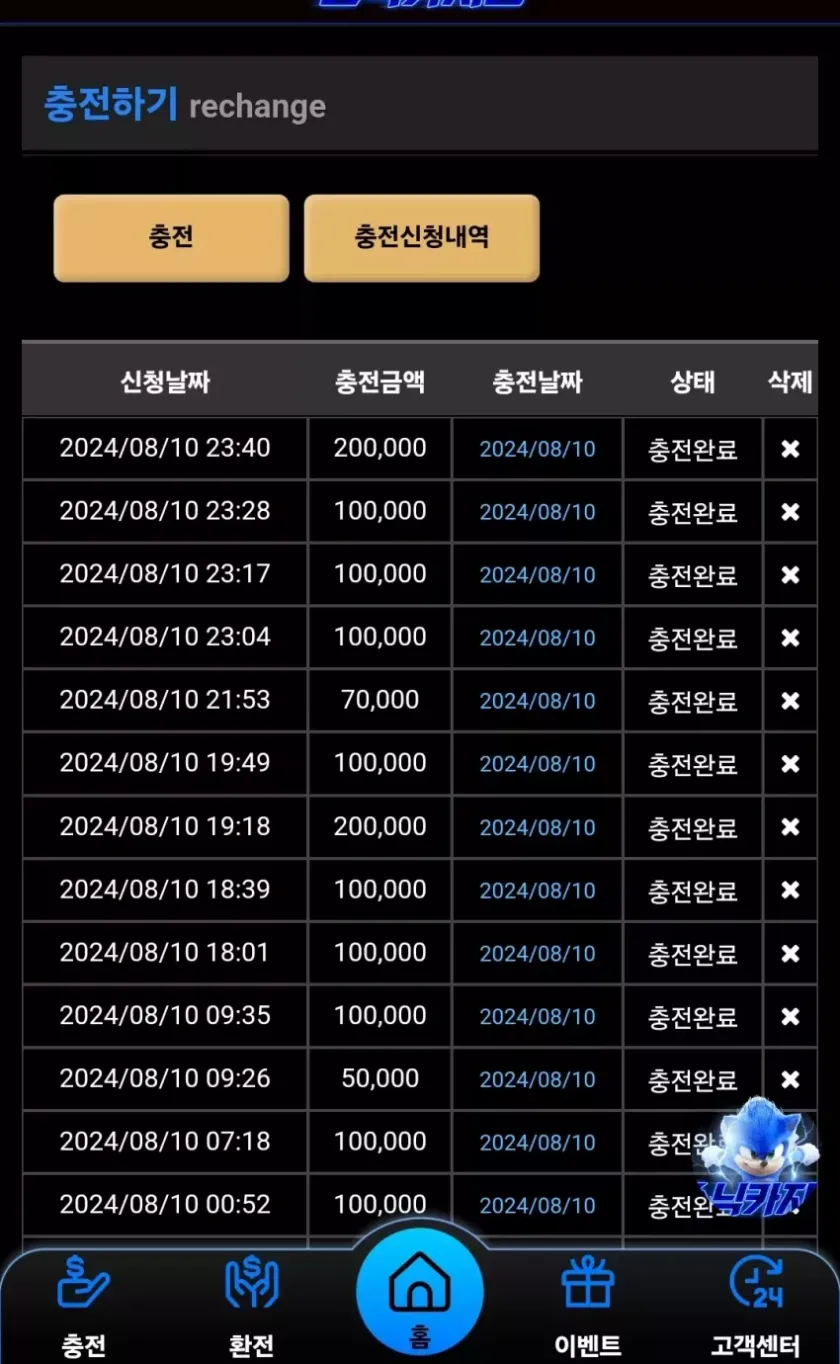Delete the 23:04 recharge record
This screenshot has width=840, height=1364.
click(790, 638)
